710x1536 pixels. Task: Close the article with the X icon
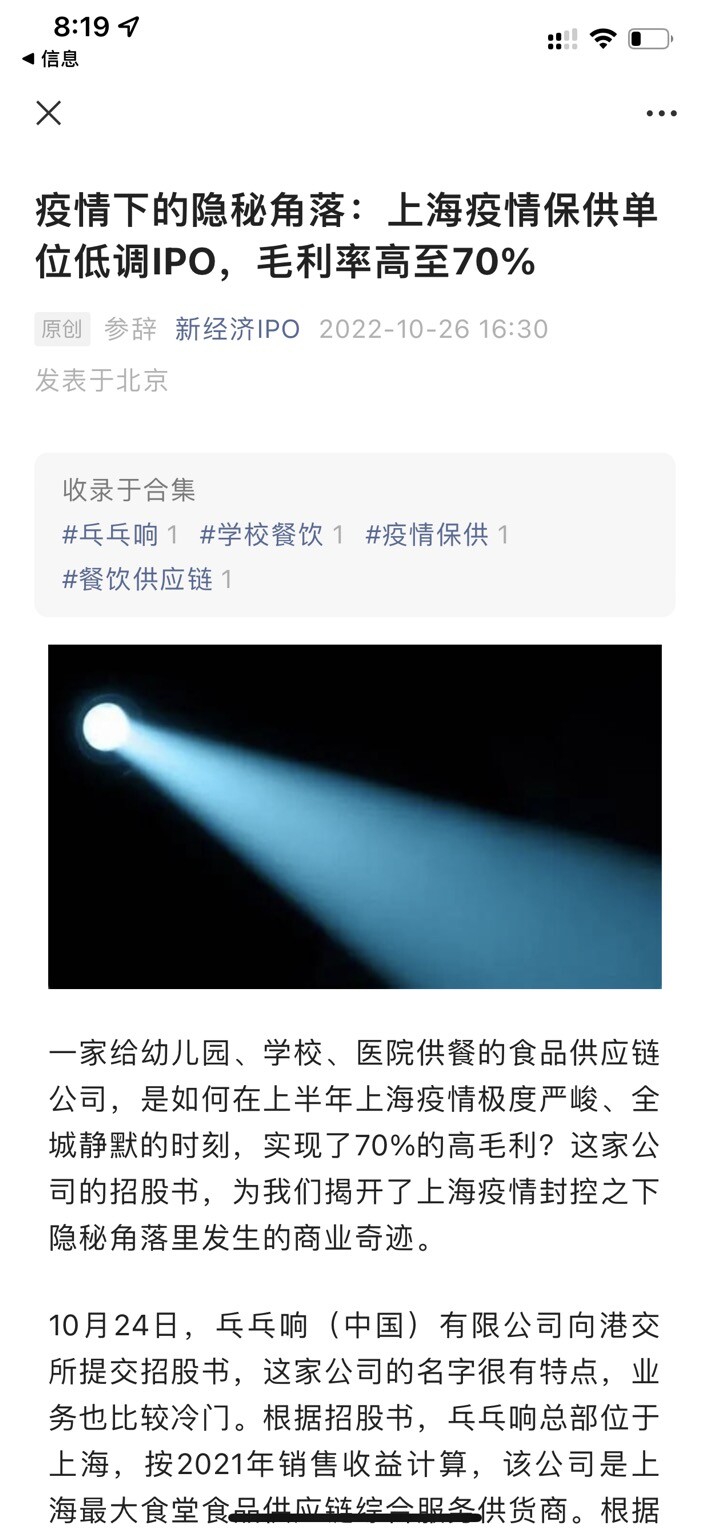pyautogui.click(x=48, y=113)
